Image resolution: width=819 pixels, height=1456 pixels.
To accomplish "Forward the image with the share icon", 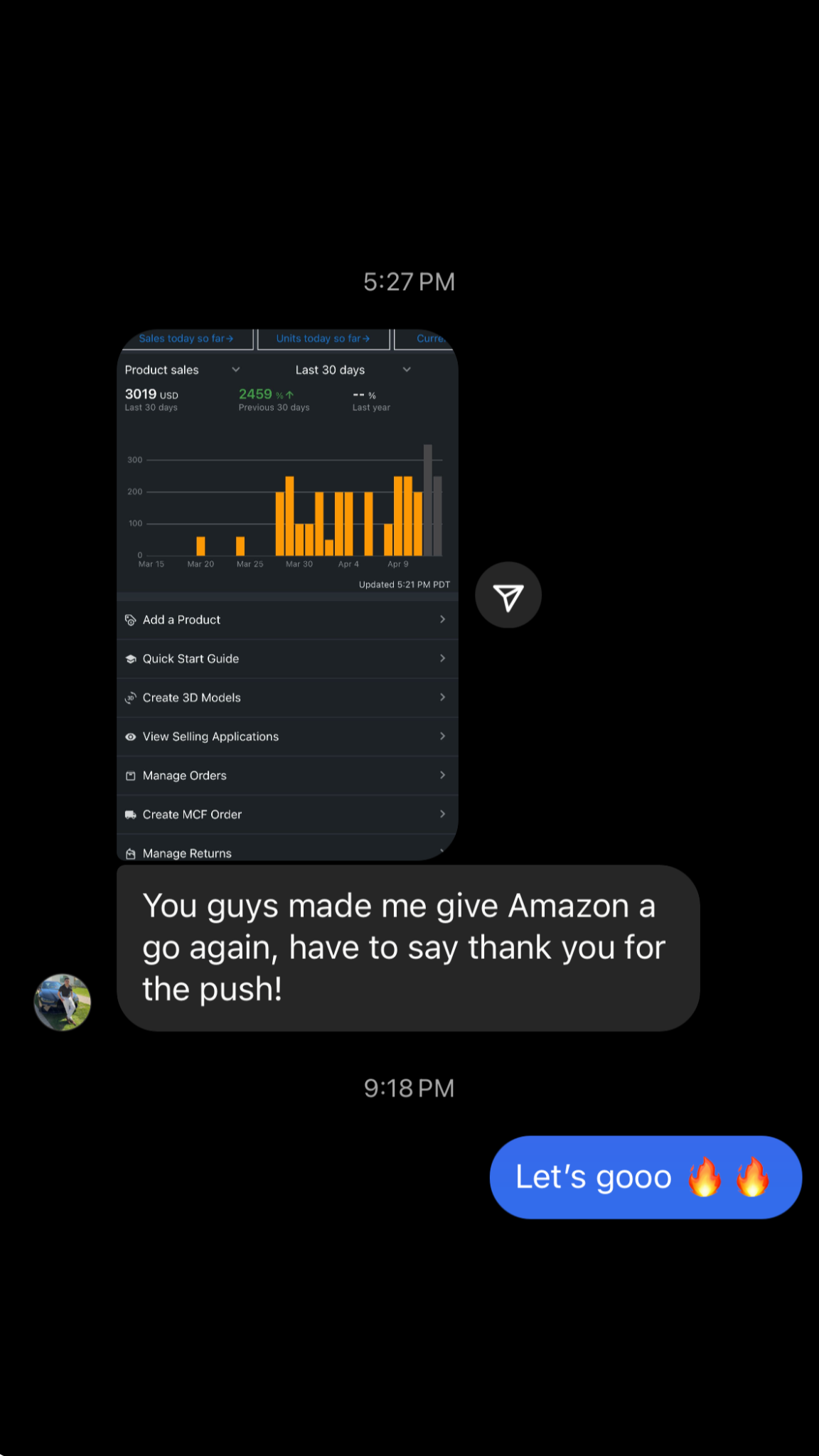I will [x=508, y=596].
